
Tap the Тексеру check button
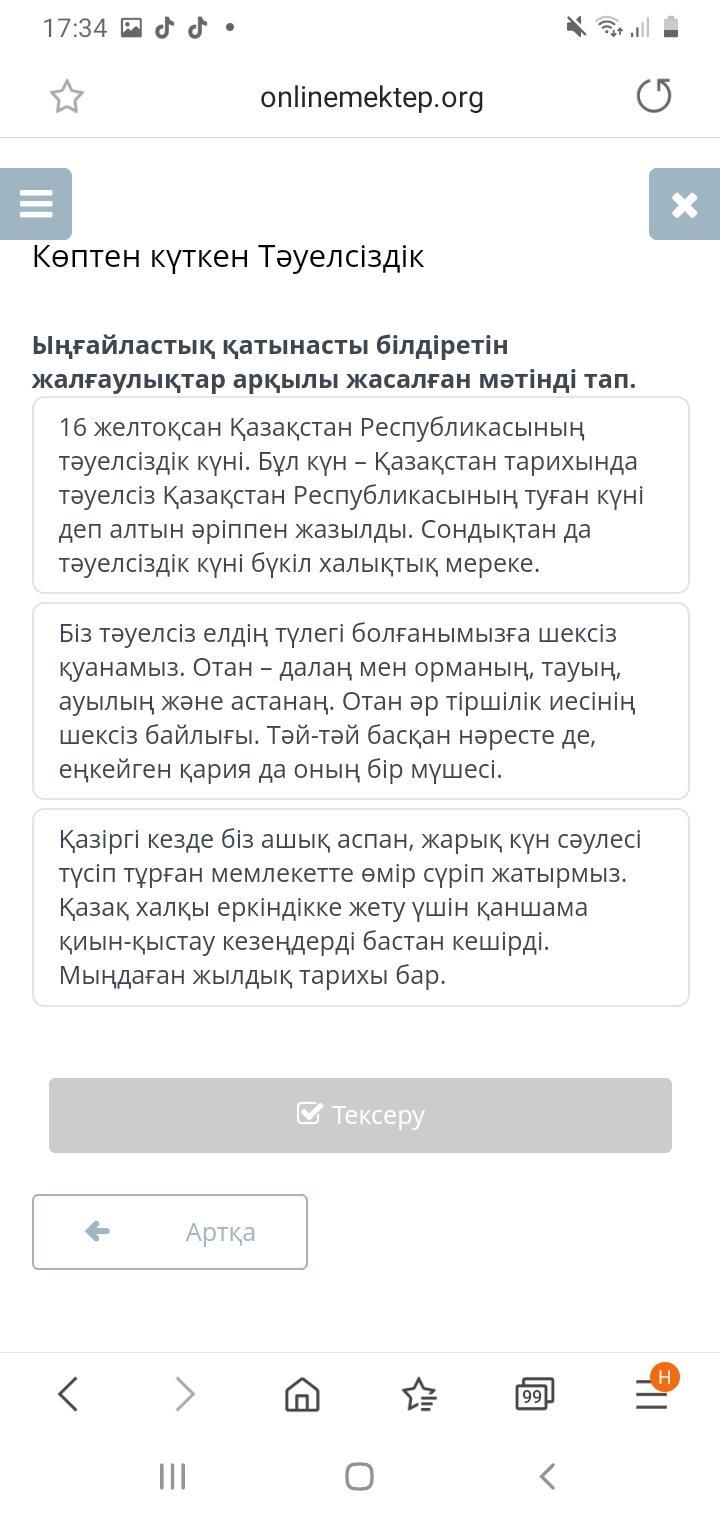(x=360, y=1115)
